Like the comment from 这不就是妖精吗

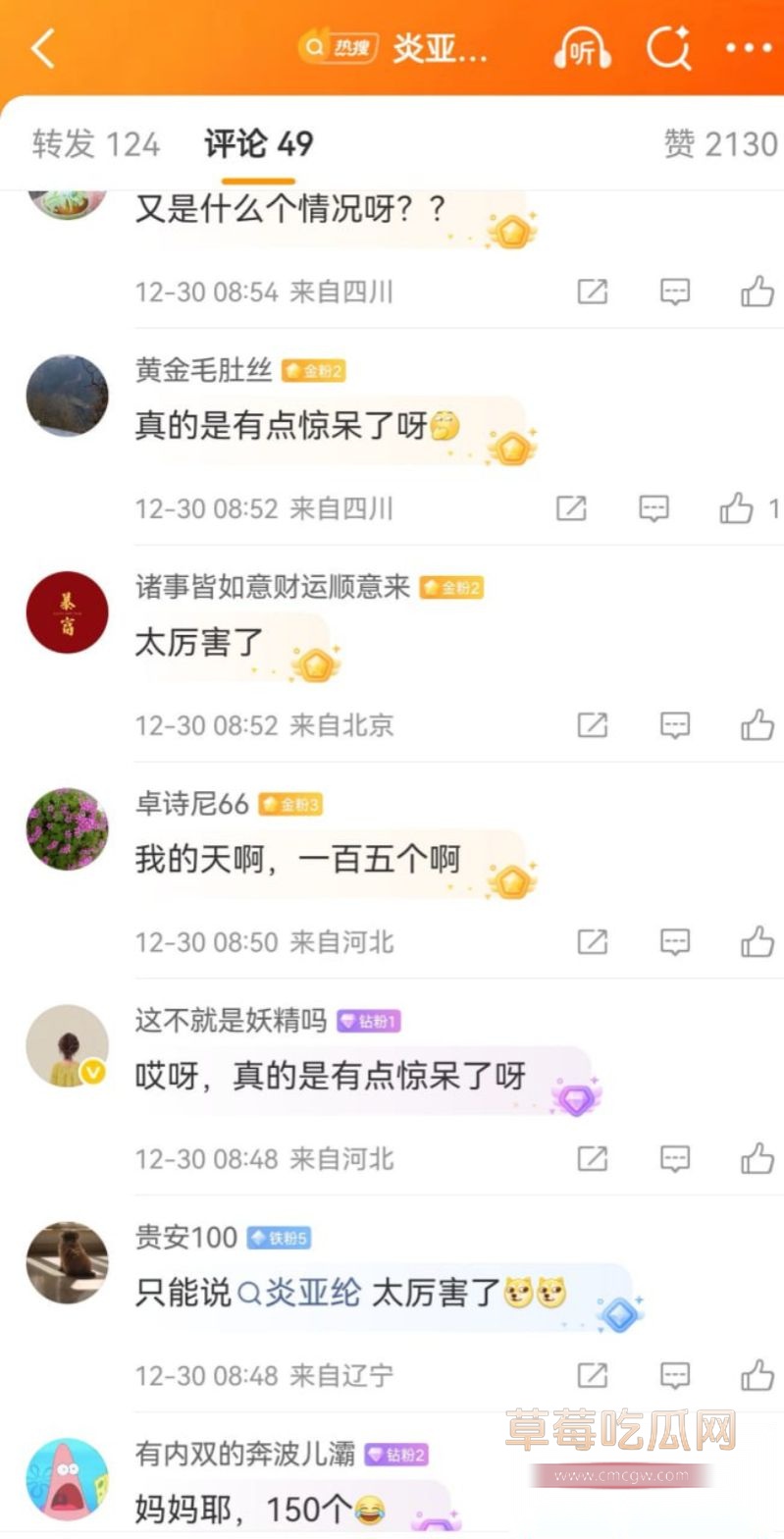pos(757,1159)
